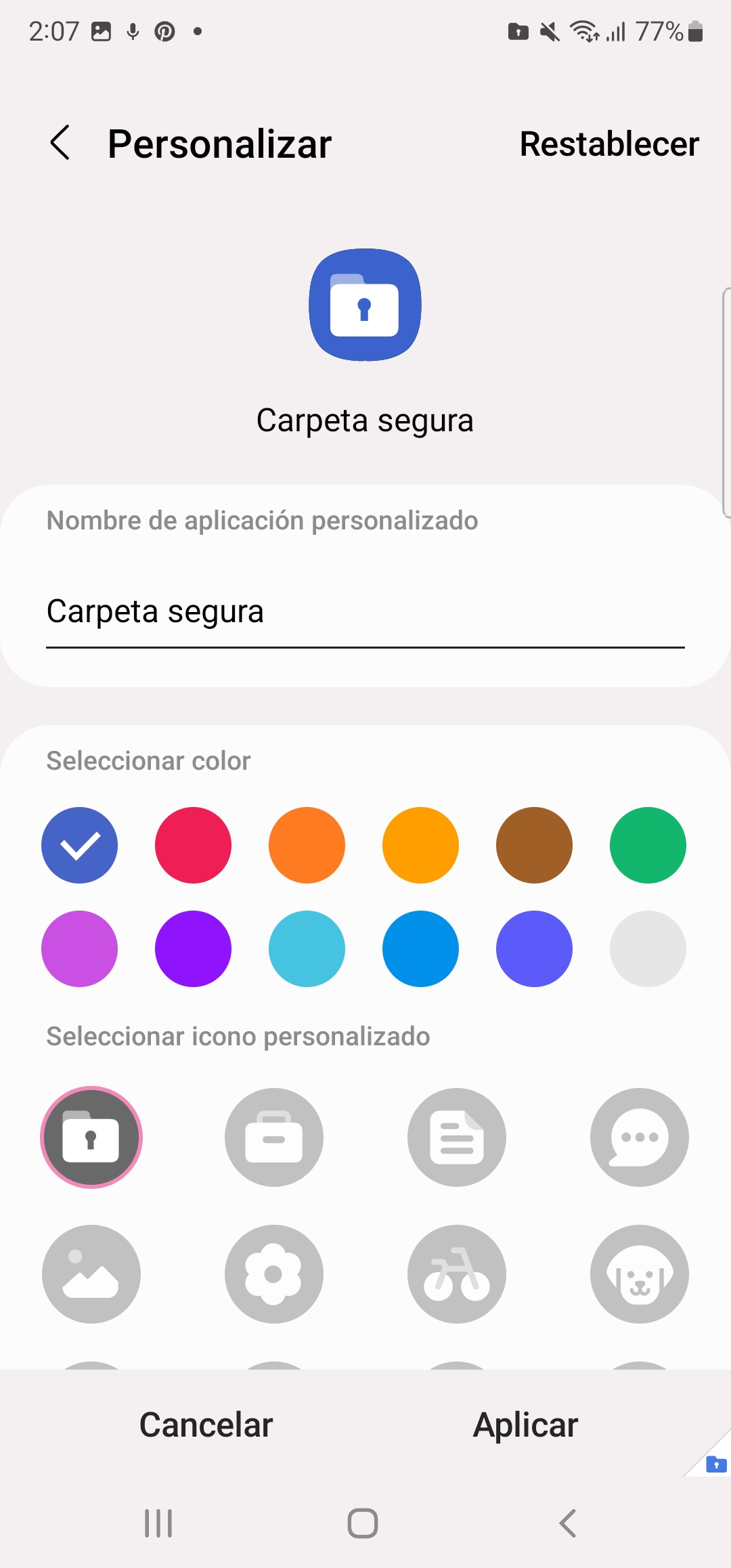The width and height of the screenshot is (731, 1568).
Task: Pick the picture gallery custom icon
Action: (91, 1274)
